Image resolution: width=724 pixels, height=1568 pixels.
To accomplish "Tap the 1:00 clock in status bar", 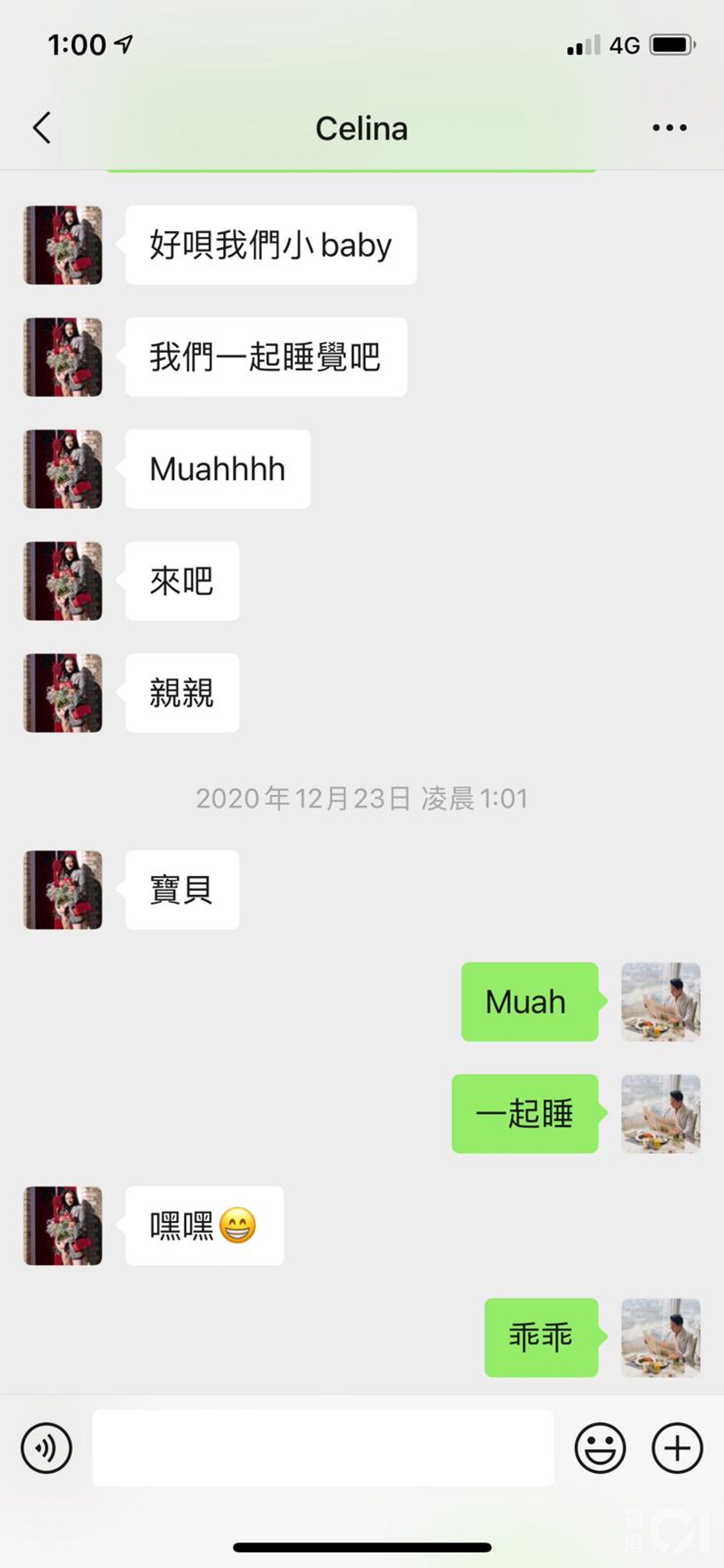I will point(77,44).
